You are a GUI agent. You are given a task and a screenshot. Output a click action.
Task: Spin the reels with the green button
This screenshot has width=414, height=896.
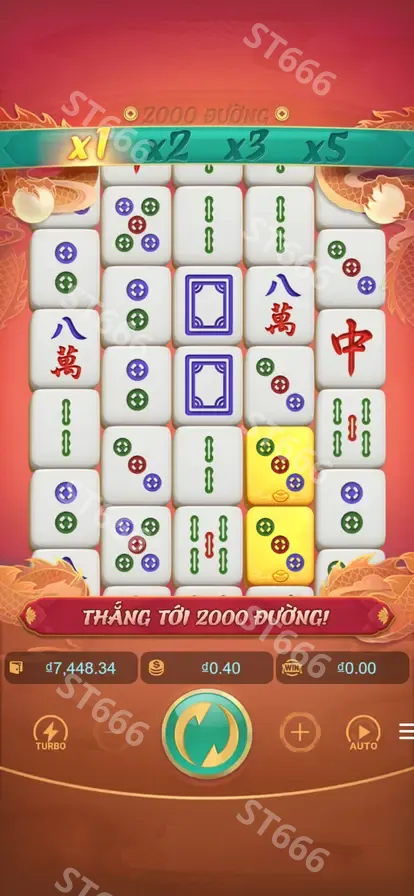click(207, 734)
